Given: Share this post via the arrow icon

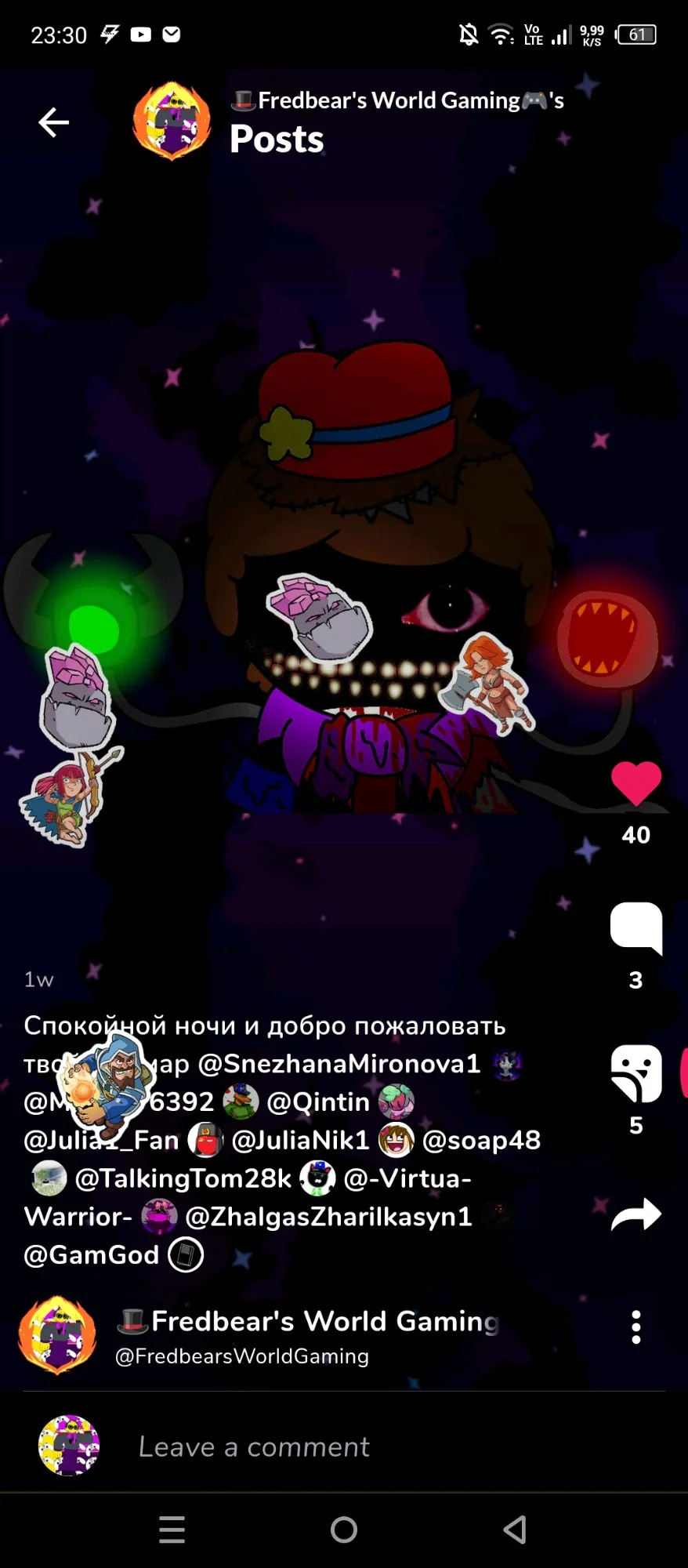Looking at the screenshot, I should [636, 1214].
